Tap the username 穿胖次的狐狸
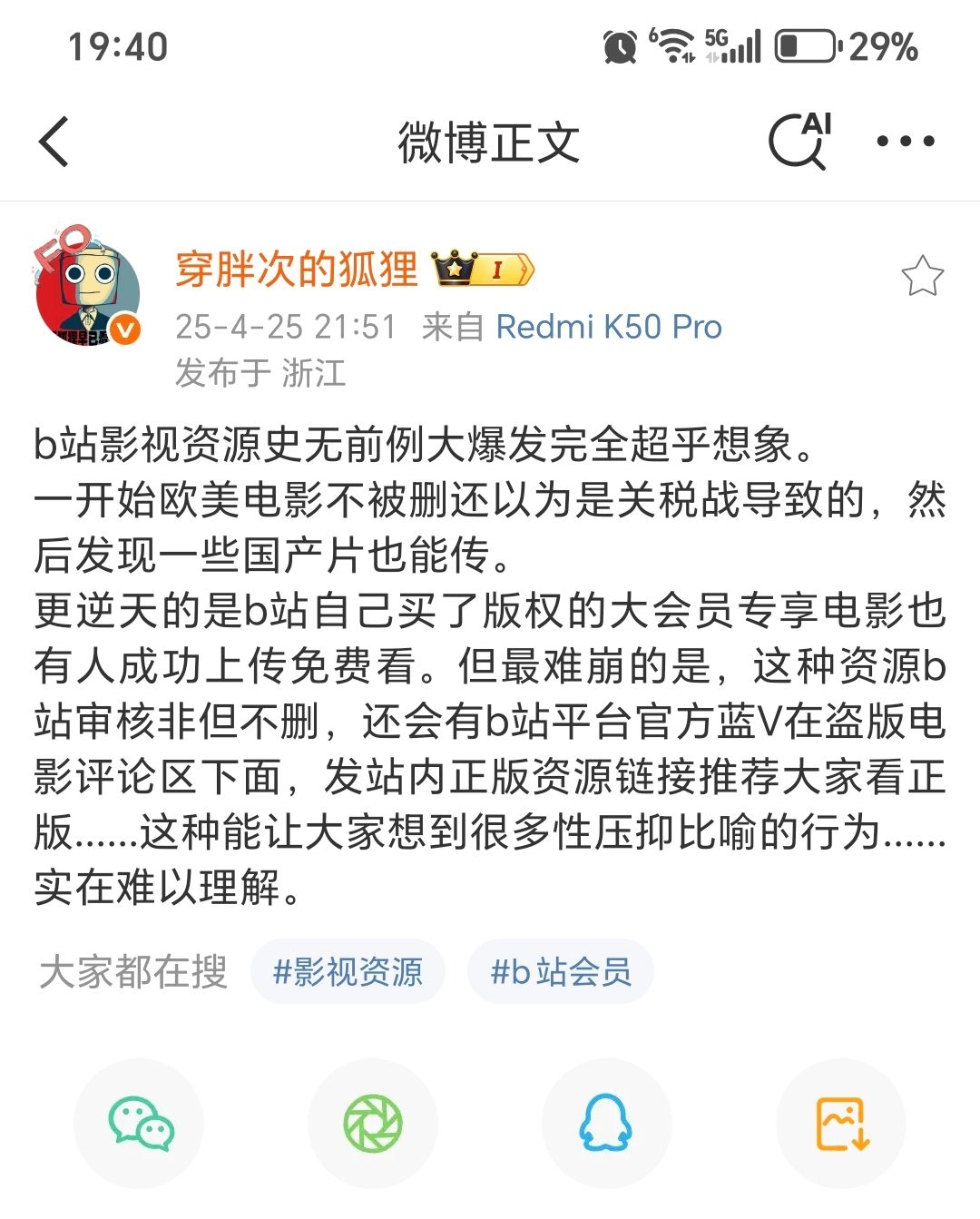Screen dimensions: 980x1219 (296, 270)
